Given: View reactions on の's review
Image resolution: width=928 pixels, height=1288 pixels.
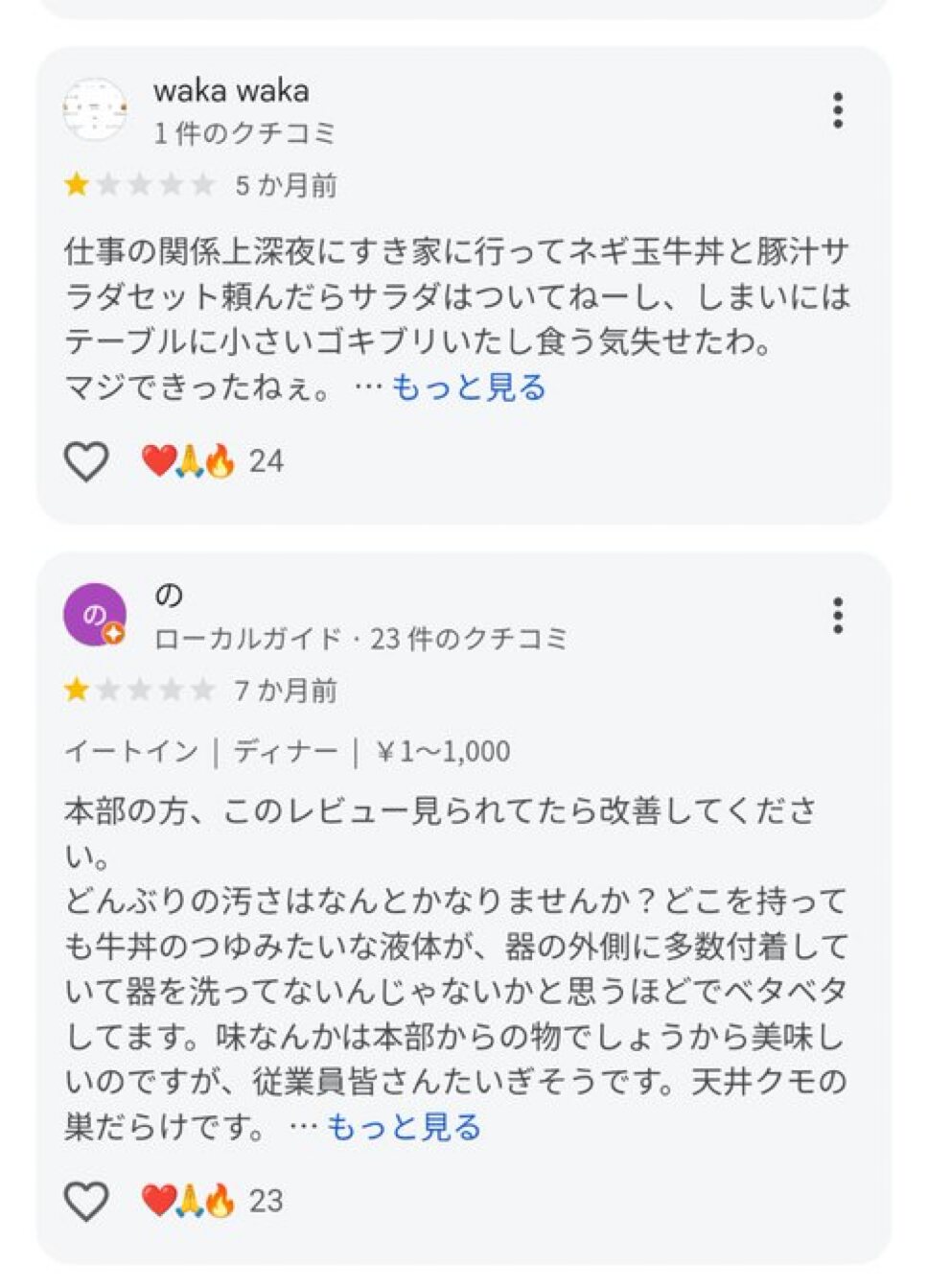Looking at the screenshot, I should [x=213, y=1201].
